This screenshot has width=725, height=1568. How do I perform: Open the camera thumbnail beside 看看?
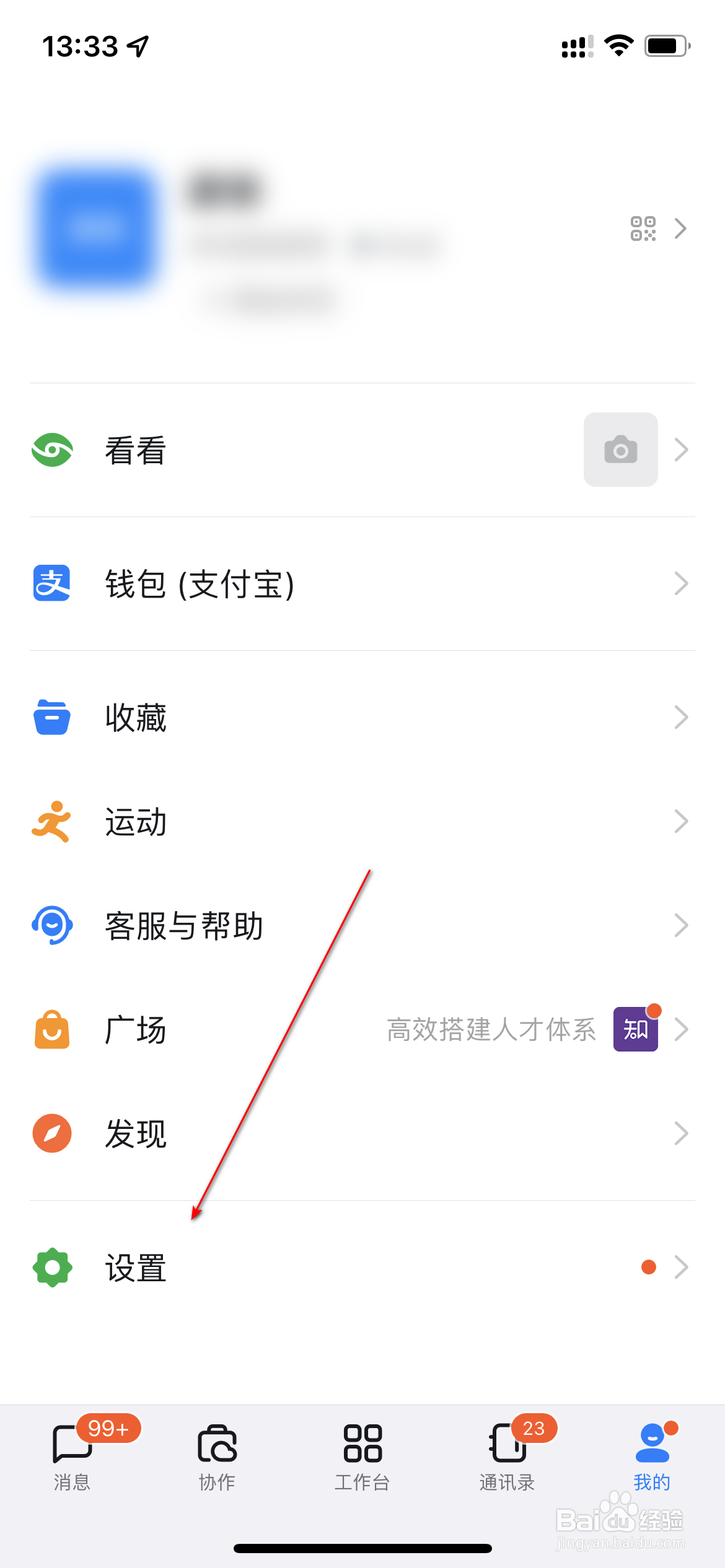tap(620, 450)
